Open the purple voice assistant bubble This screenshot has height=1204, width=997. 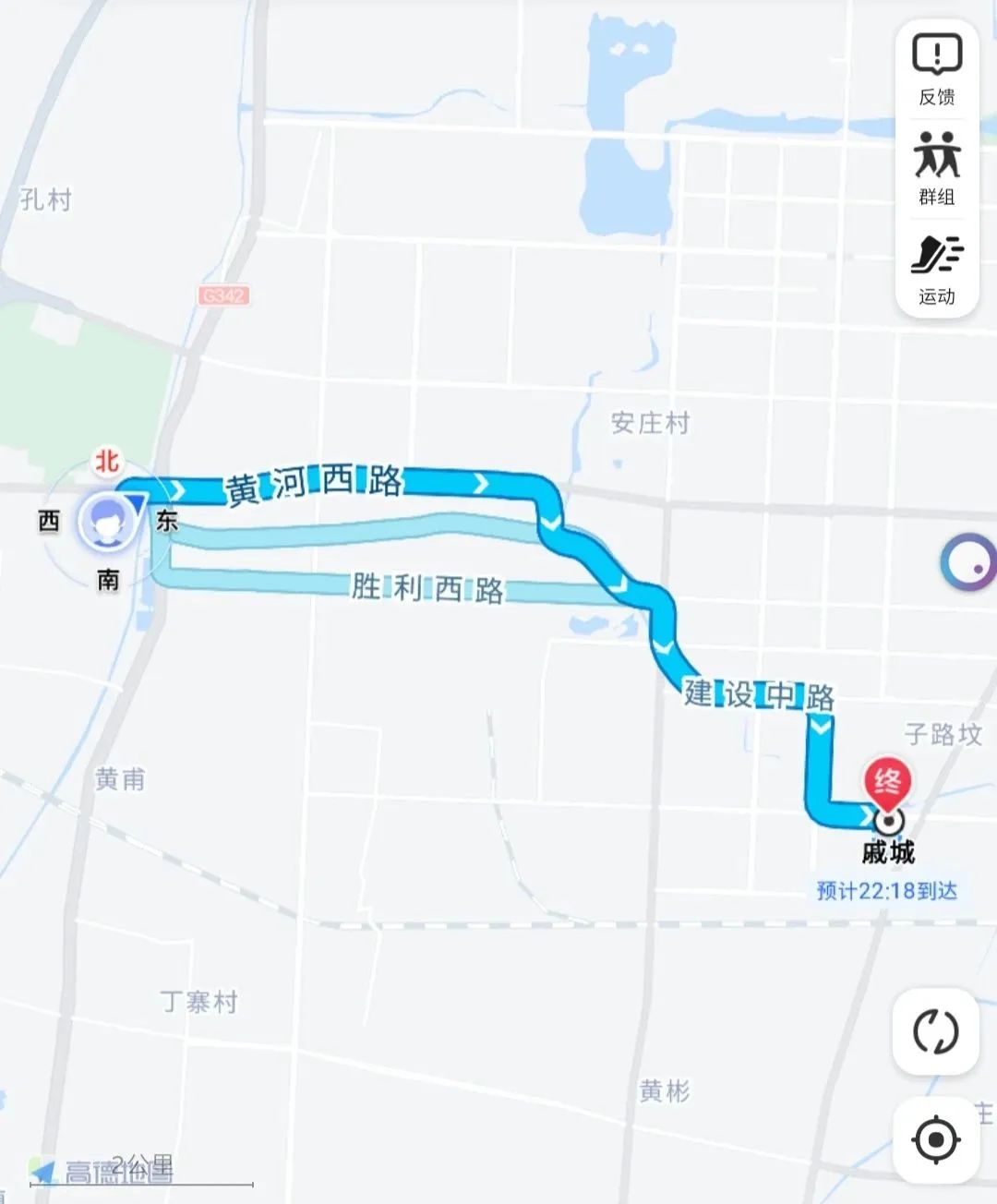pos(967,561)
